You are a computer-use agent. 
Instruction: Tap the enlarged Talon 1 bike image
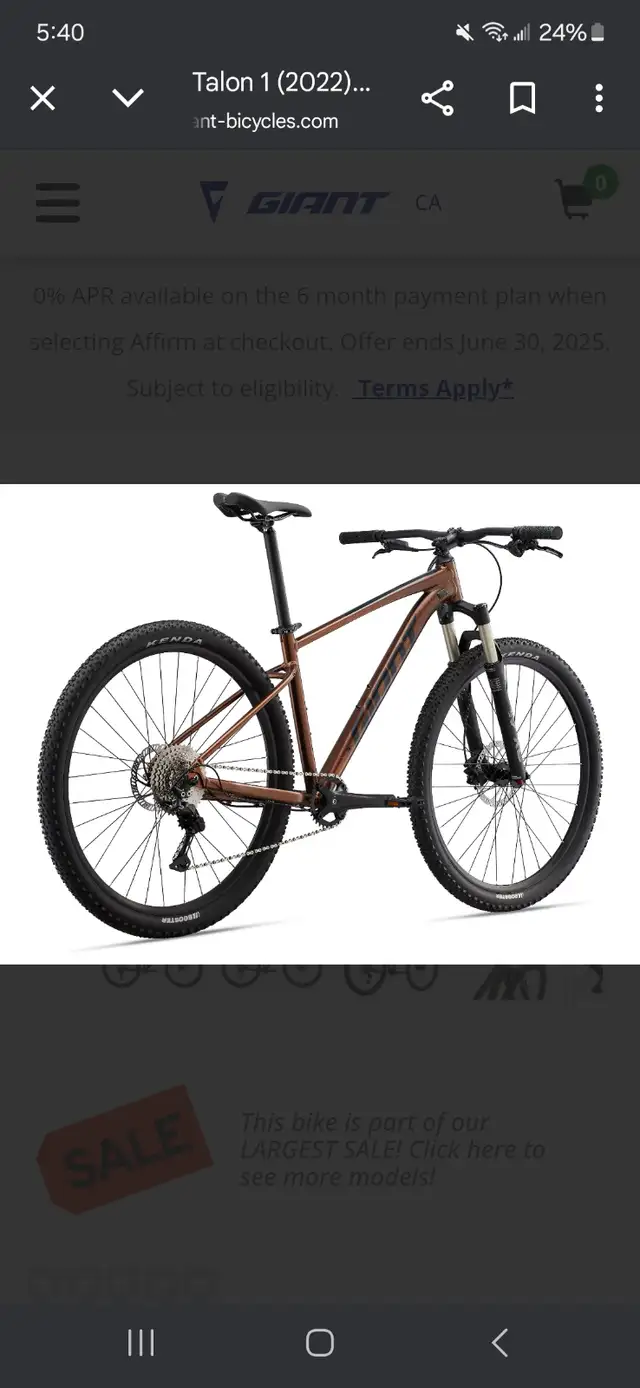[x=320, y=723]
